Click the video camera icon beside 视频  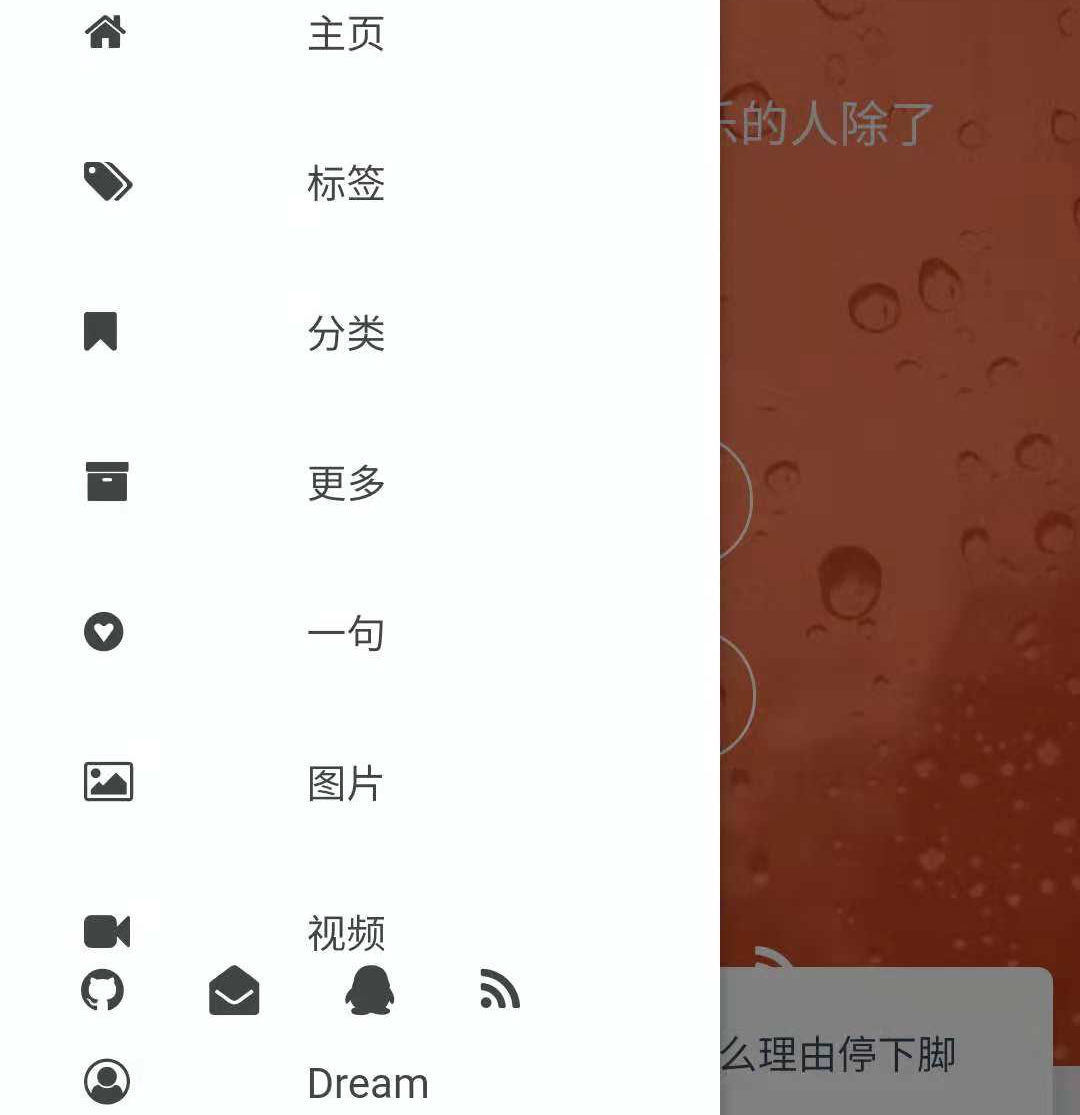point(107,932)
